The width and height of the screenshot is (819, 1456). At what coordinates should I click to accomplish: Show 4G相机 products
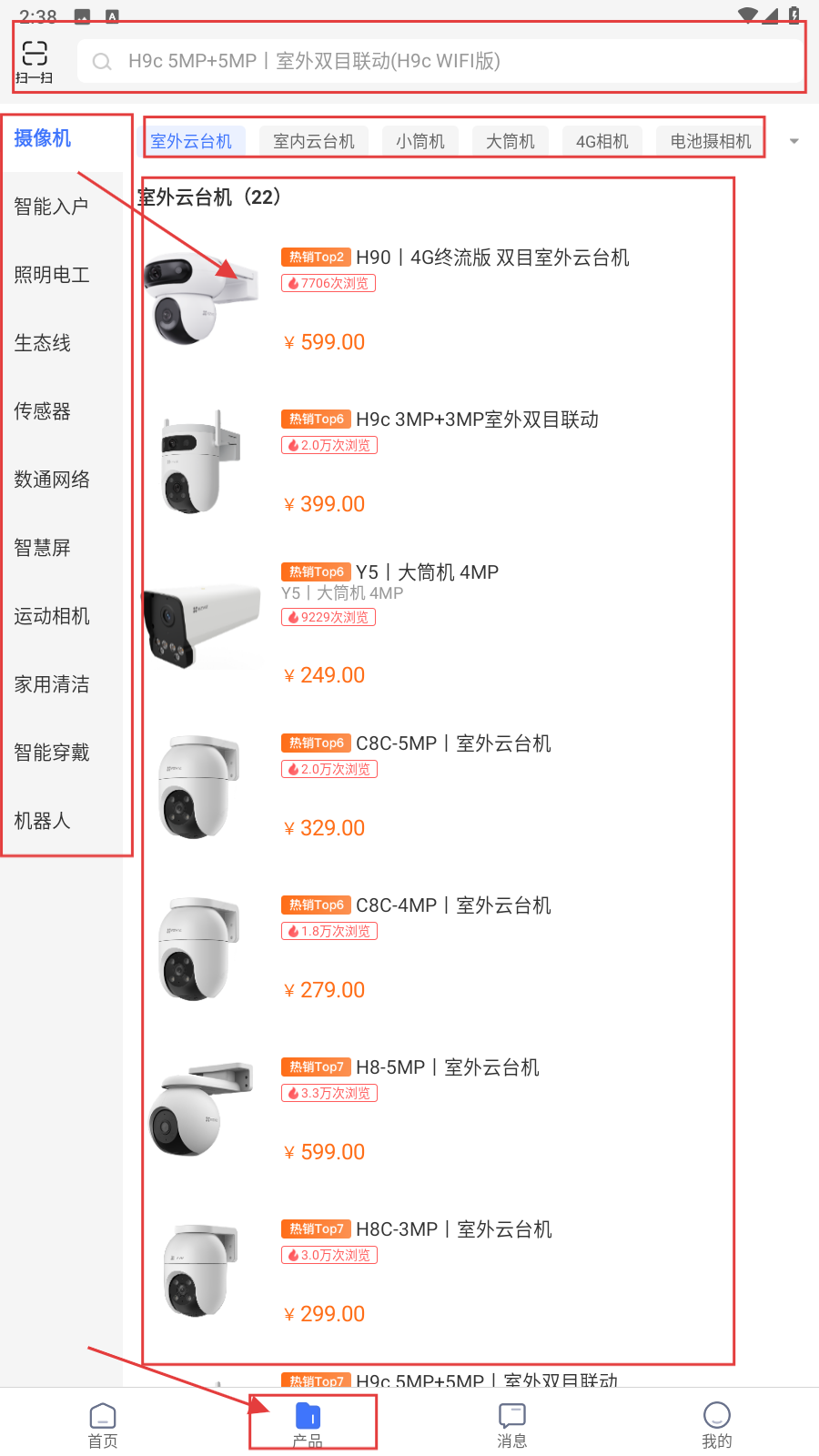coord(602,141)
